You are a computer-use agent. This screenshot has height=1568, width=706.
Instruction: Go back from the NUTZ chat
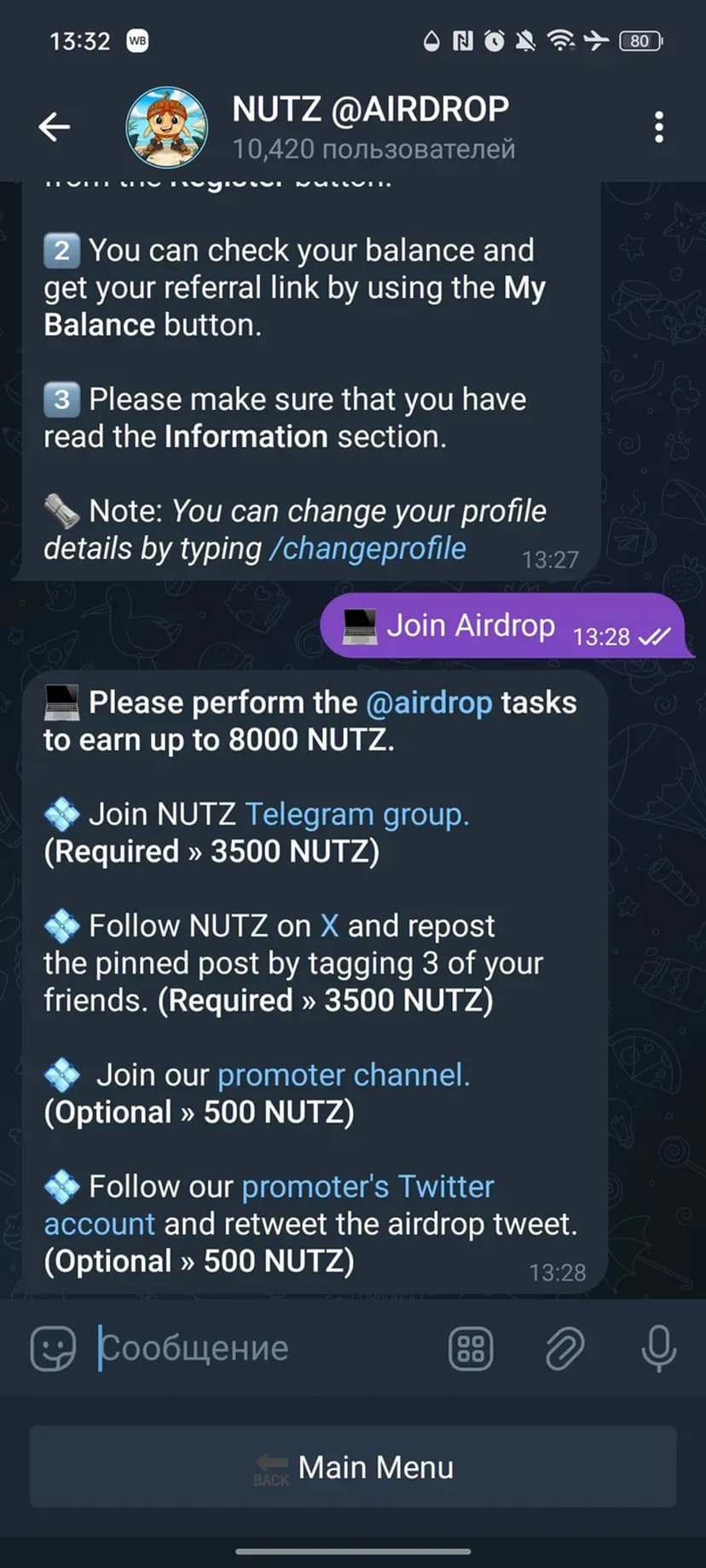(55, 127)
